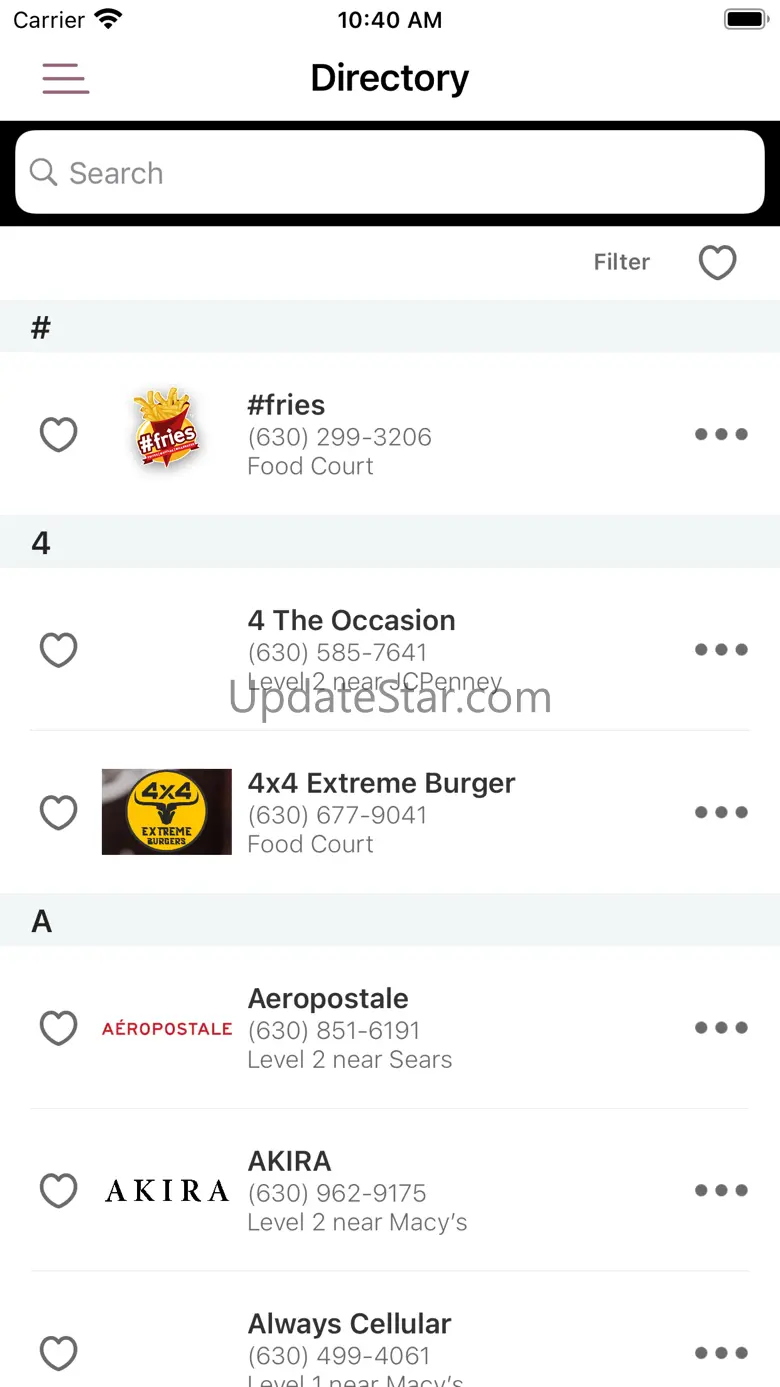Open the Filter options
This screenshot has height=1387, width=780.
click(621, 262)
